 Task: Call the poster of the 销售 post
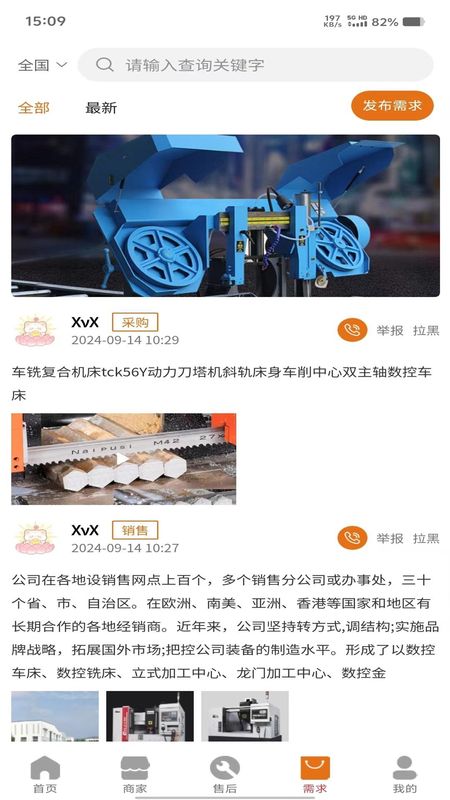tap(352, 538)
